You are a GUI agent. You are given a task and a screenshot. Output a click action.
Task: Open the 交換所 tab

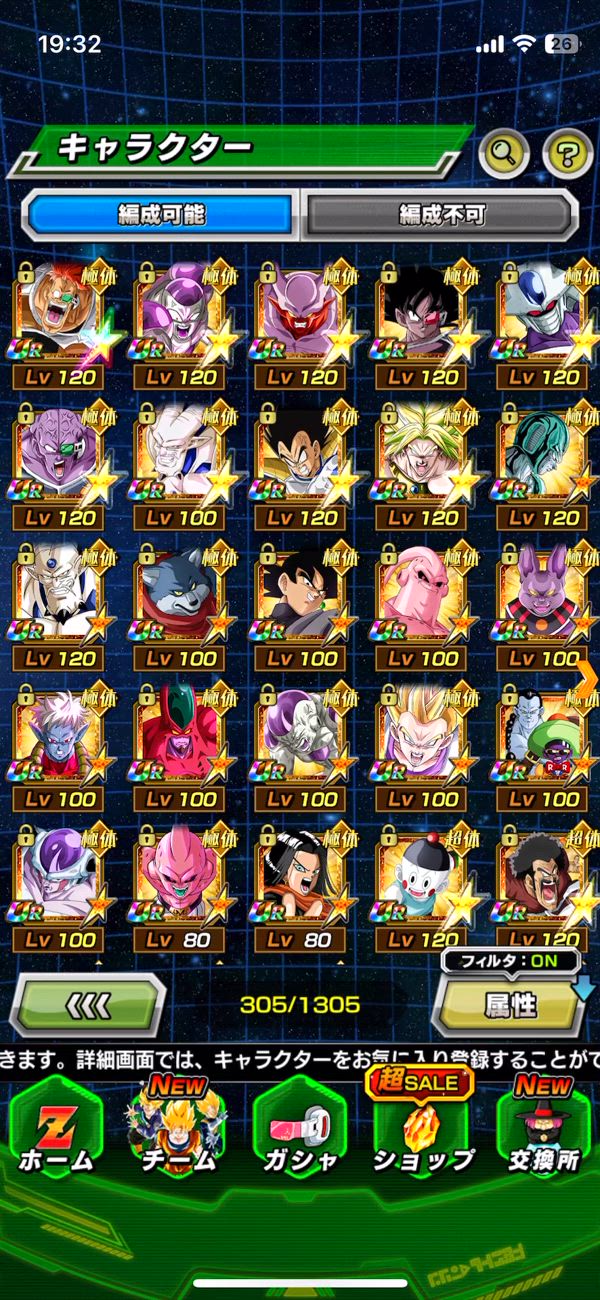click(x=542, y=1131)
